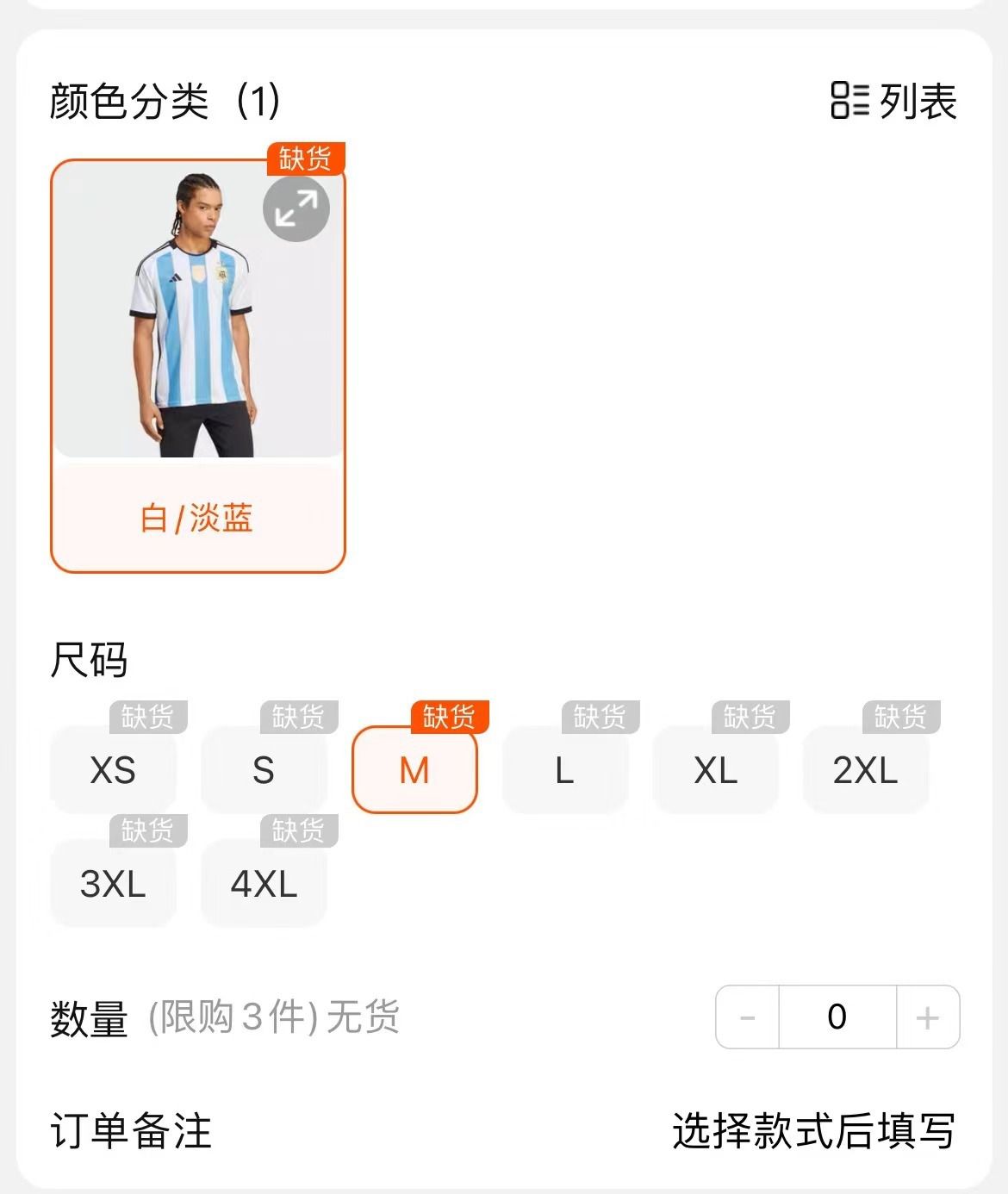This screenshot has width=1008, height=1194.
Task: Select size 4XL
Action: tap(264, 884)
